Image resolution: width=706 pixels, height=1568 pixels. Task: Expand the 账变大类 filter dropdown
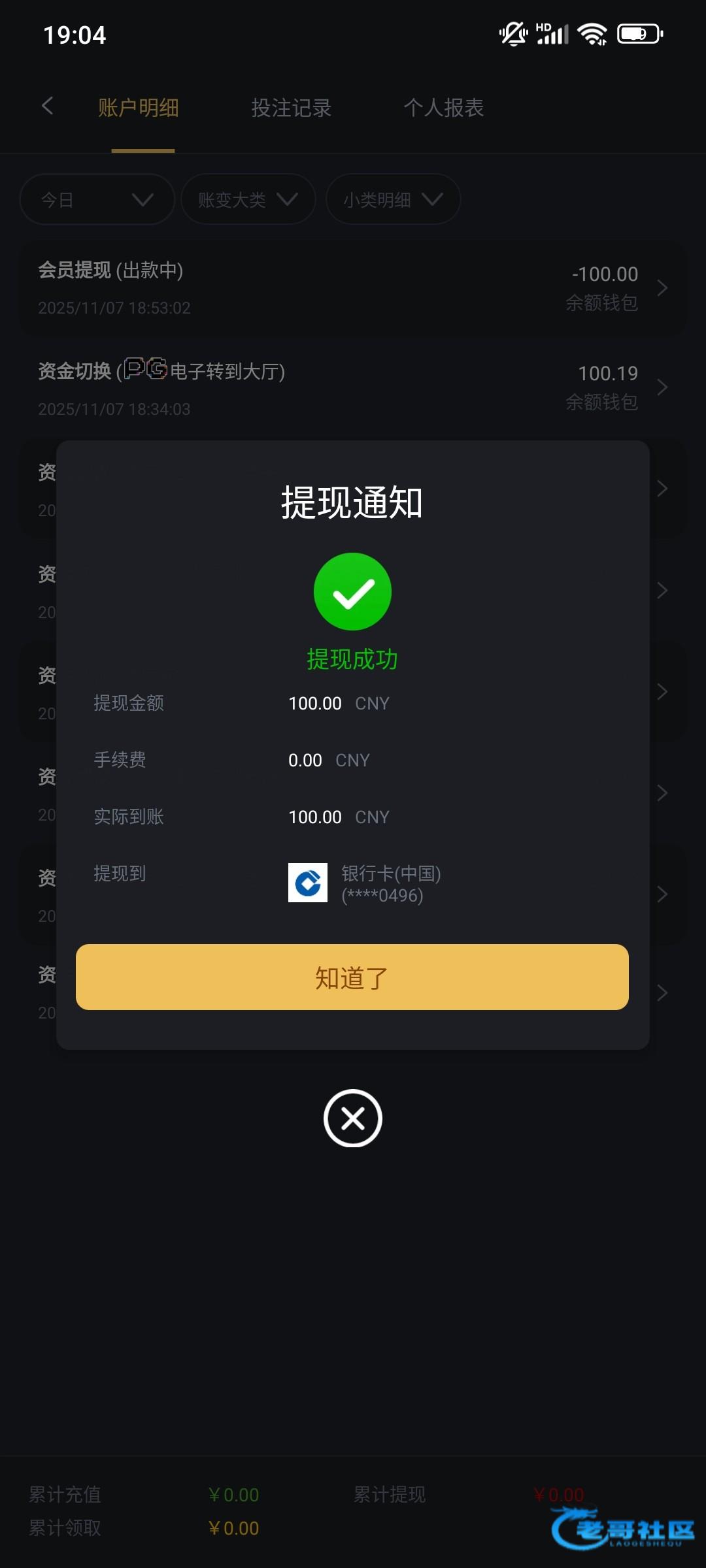[x=248, y=199]
